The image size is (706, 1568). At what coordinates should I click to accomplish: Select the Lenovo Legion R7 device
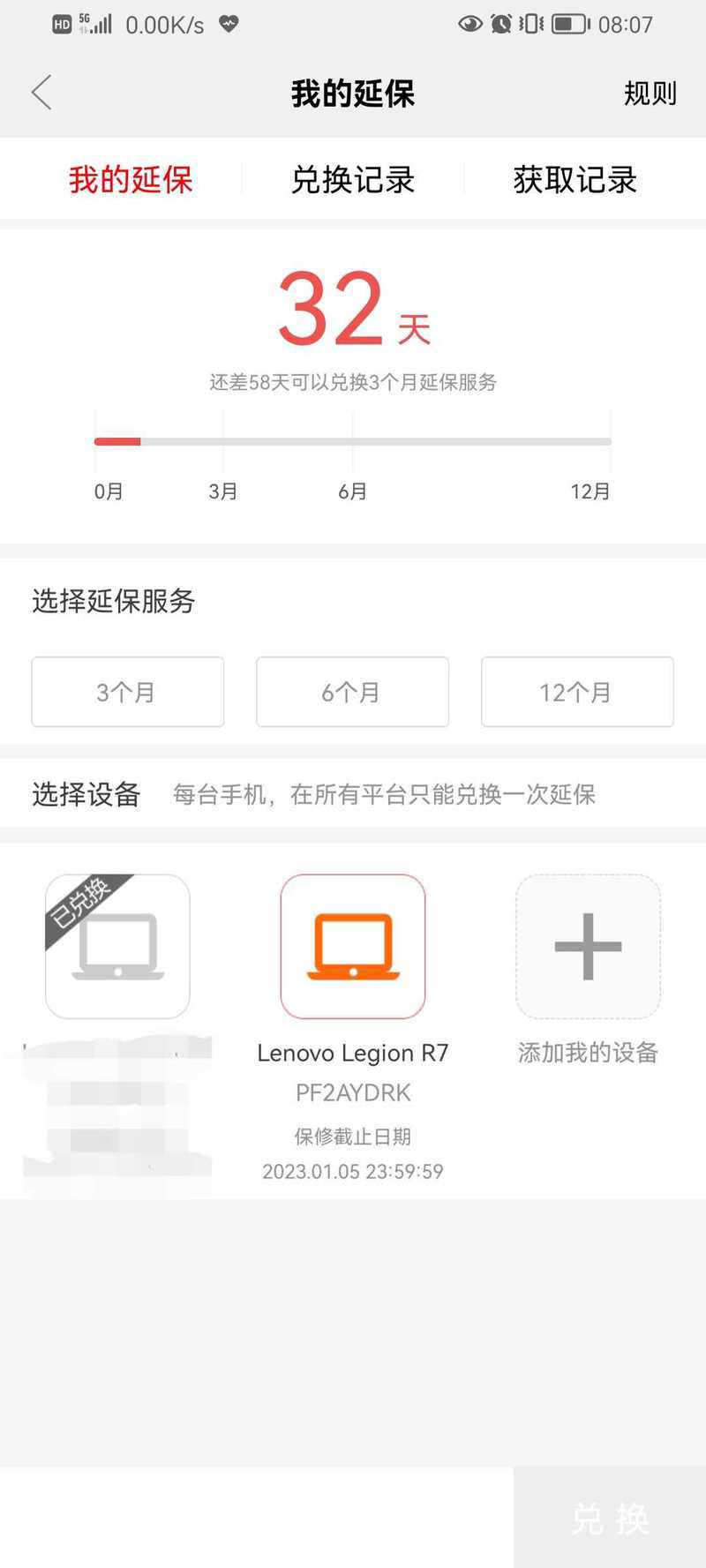click(353, 947)
